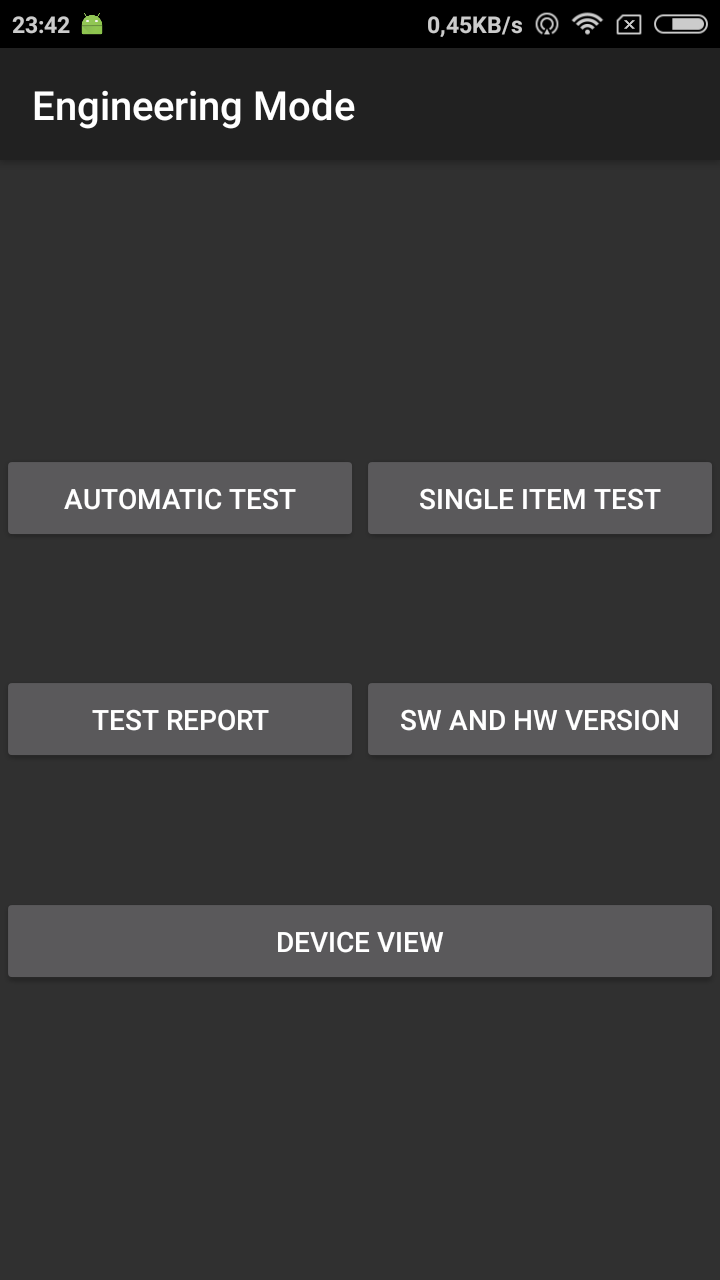Tap the empty status bar background

pyautogui.click(x=280, y=22)
